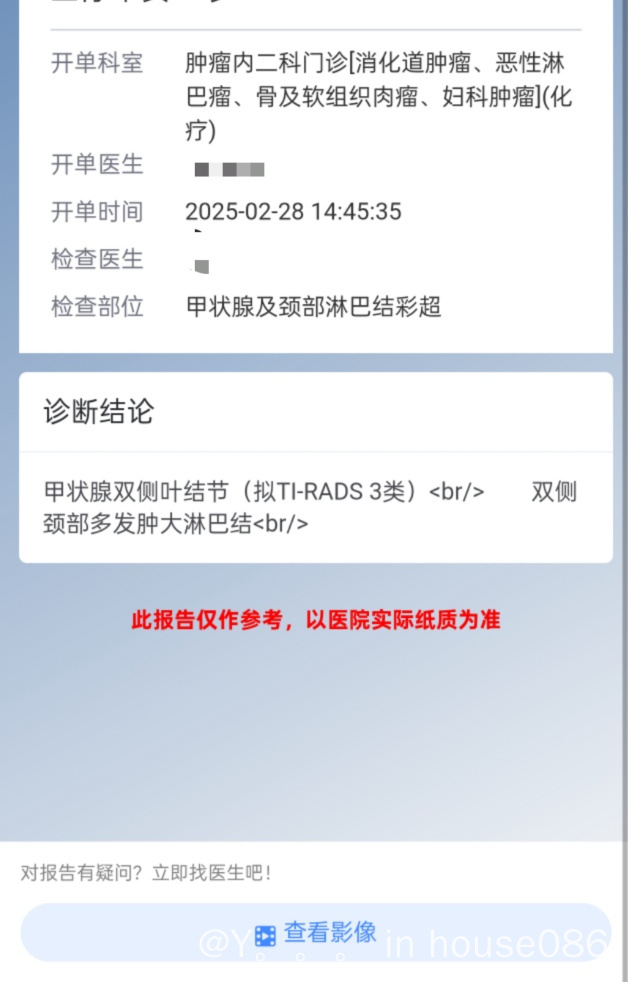Tap the 查看影像 button

(x=315, y=933)
